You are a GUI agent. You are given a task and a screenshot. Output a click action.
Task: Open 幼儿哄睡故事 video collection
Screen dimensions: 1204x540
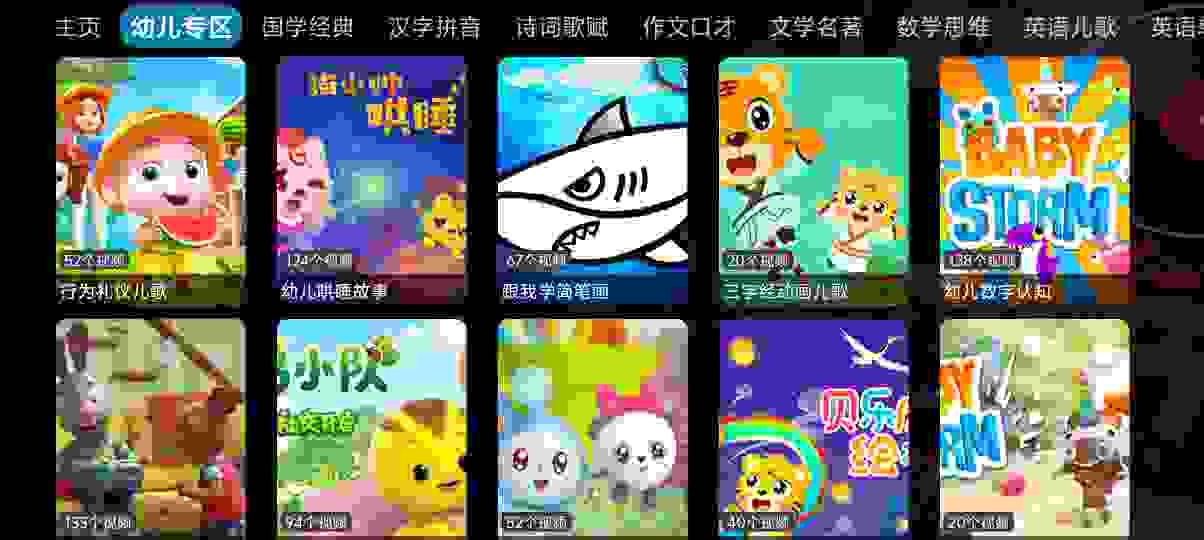tap(371, 180)
